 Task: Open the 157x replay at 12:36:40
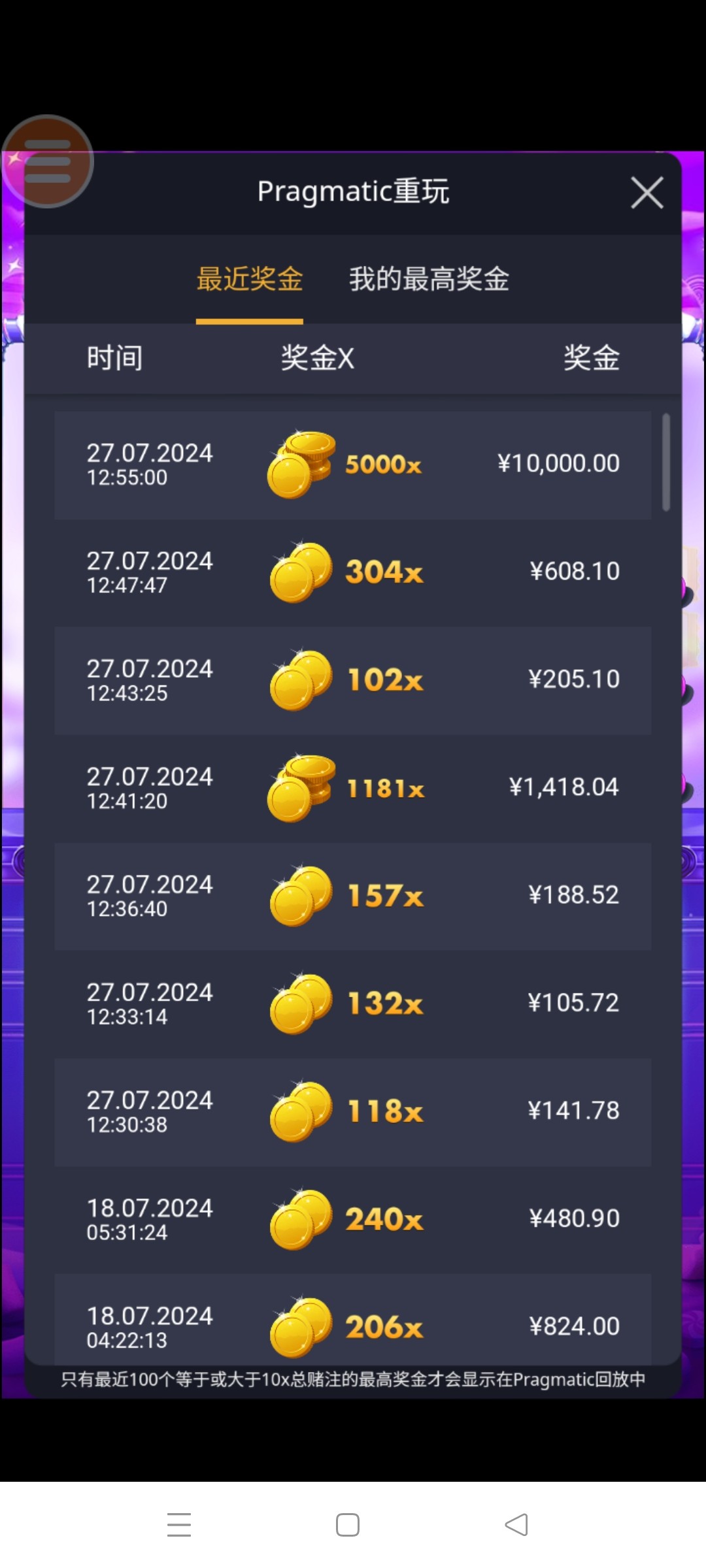point(352,896)
